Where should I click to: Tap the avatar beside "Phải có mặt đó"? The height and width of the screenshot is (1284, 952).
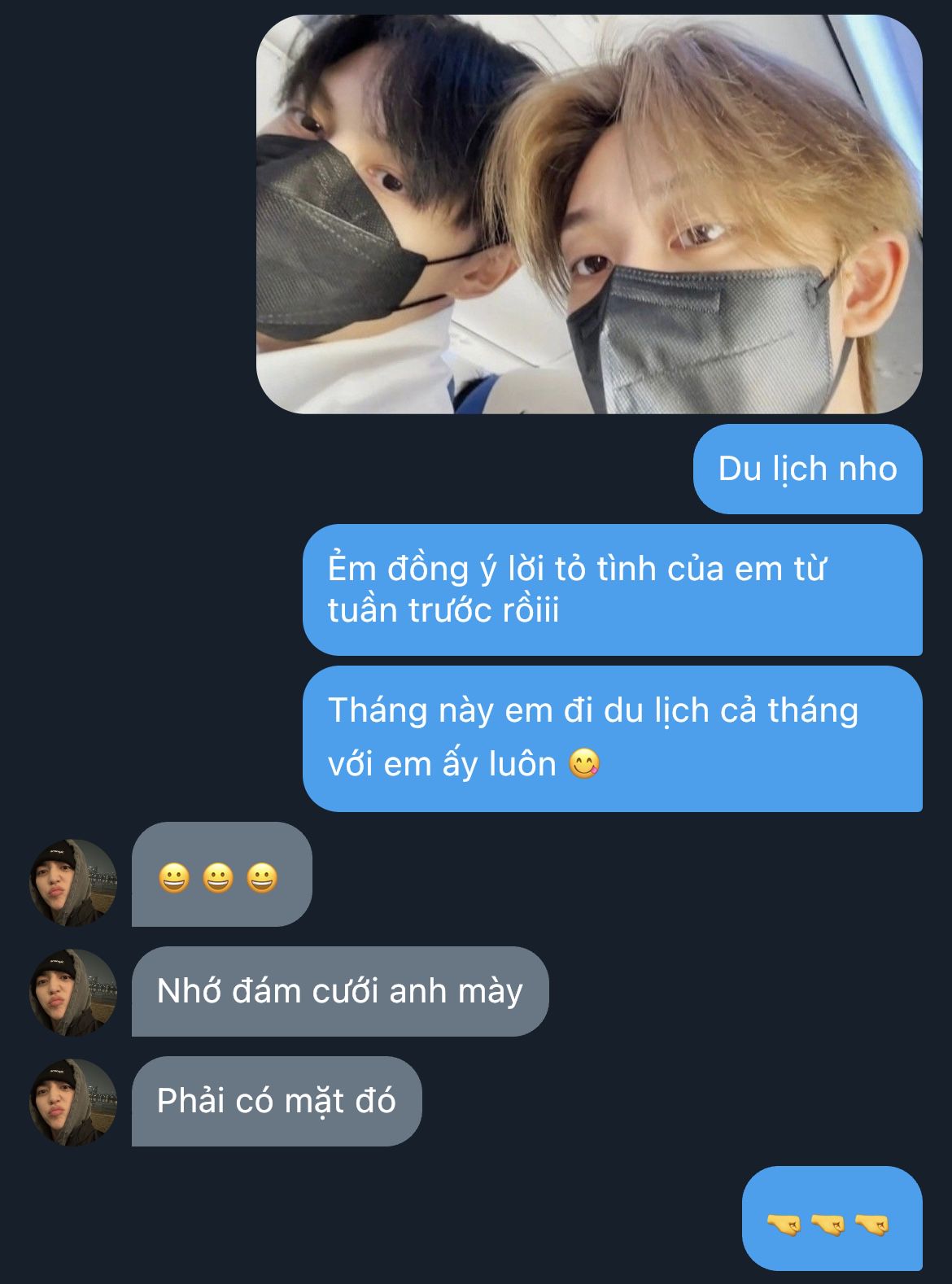point(73,1102)
